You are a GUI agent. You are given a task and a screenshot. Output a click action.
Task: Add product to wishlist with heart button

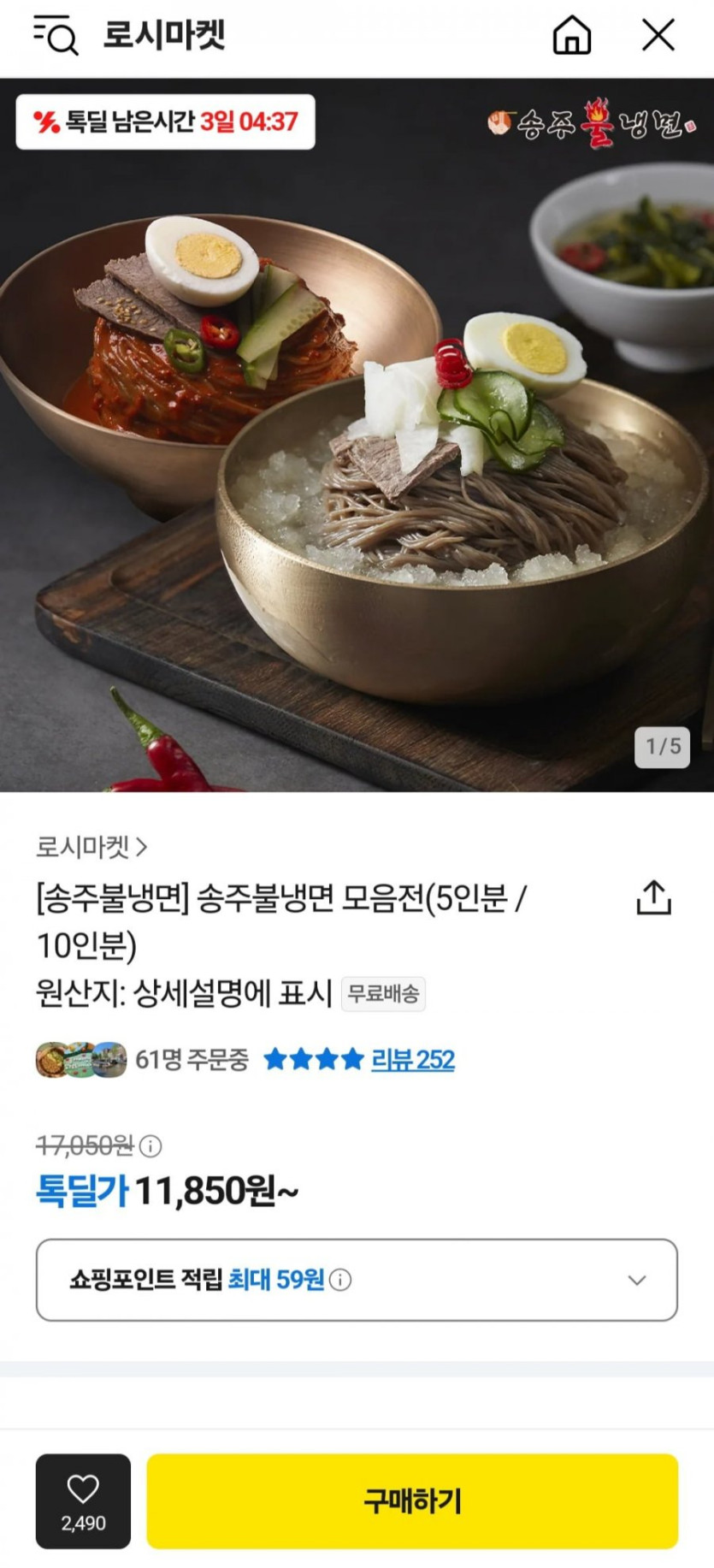(x=83, y=1500)
